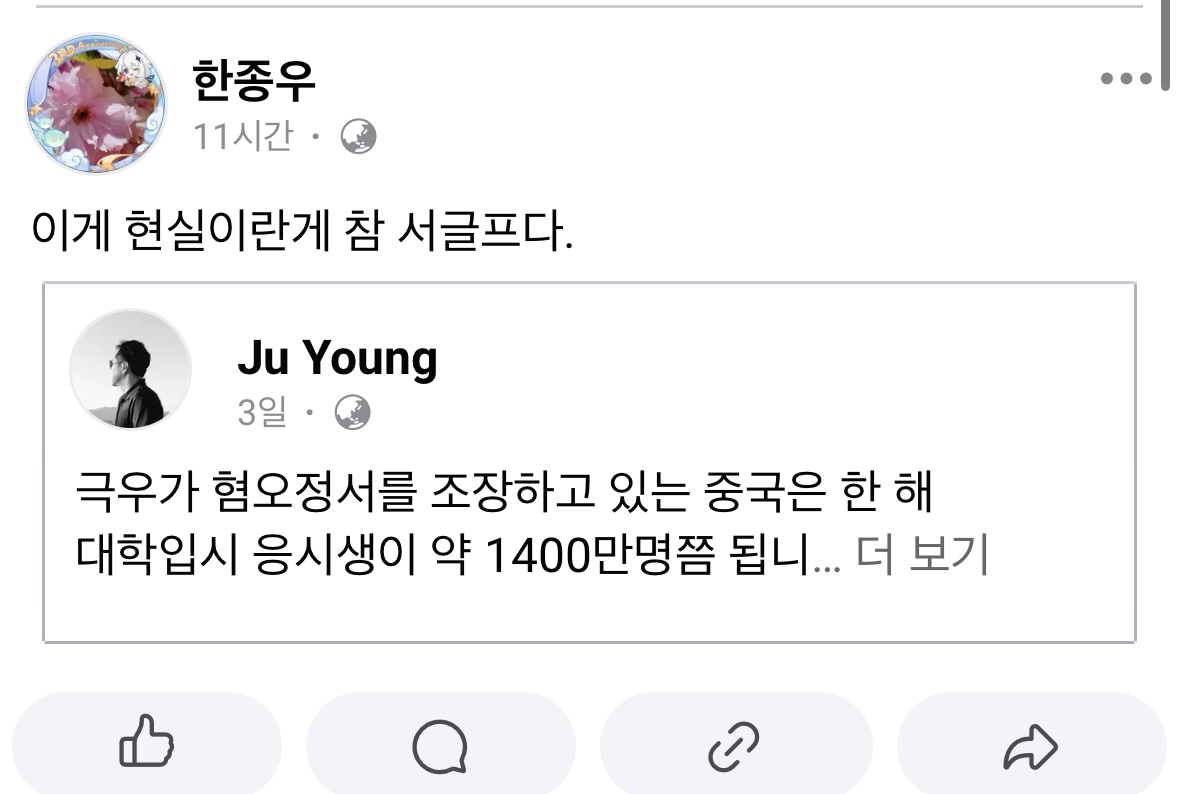This screenshot has height=794, width=1179.
Task: Open 한종우's profile picture
Action: (96, 108)
